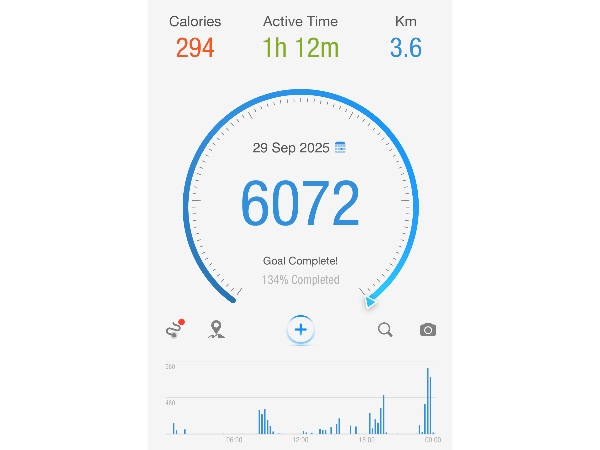Open the magnifier search icon
The height and width of the screenshot is (450, 600).
point(385,329)
